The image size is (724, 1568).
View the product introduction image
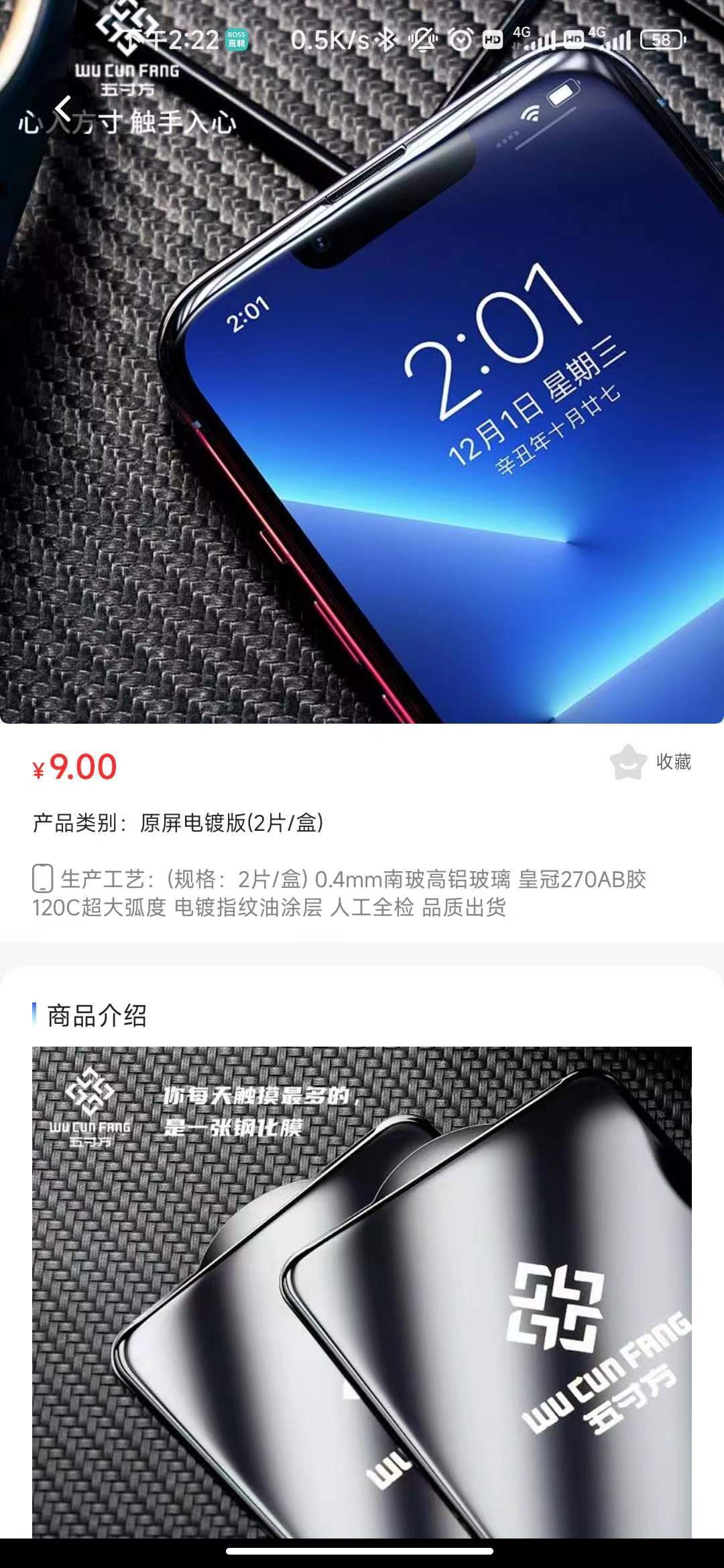[x=362, y=1293]
